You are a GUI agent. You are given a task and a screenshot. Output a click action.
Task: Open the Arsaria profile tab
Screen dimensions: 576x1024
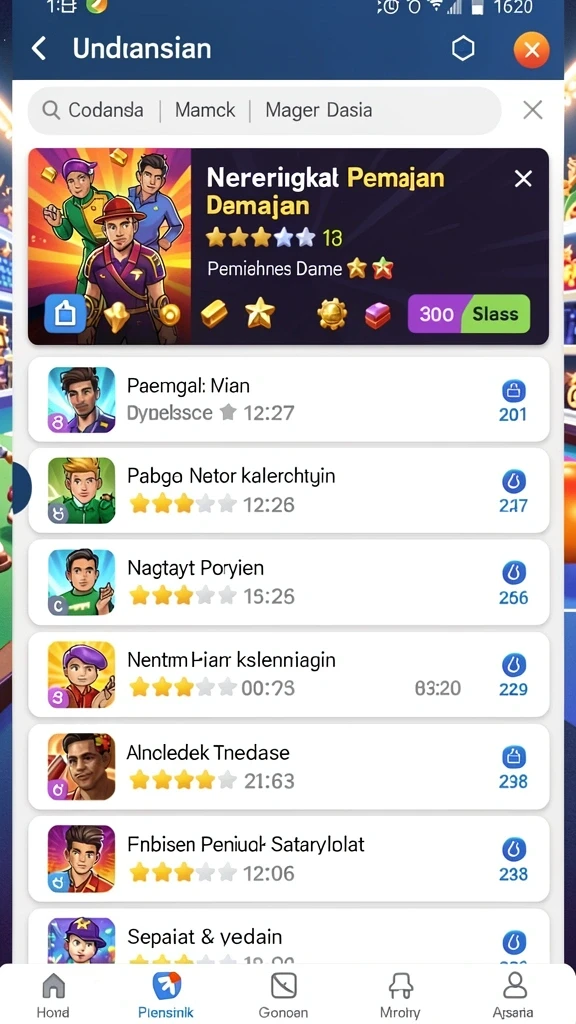tap(514, 995)
